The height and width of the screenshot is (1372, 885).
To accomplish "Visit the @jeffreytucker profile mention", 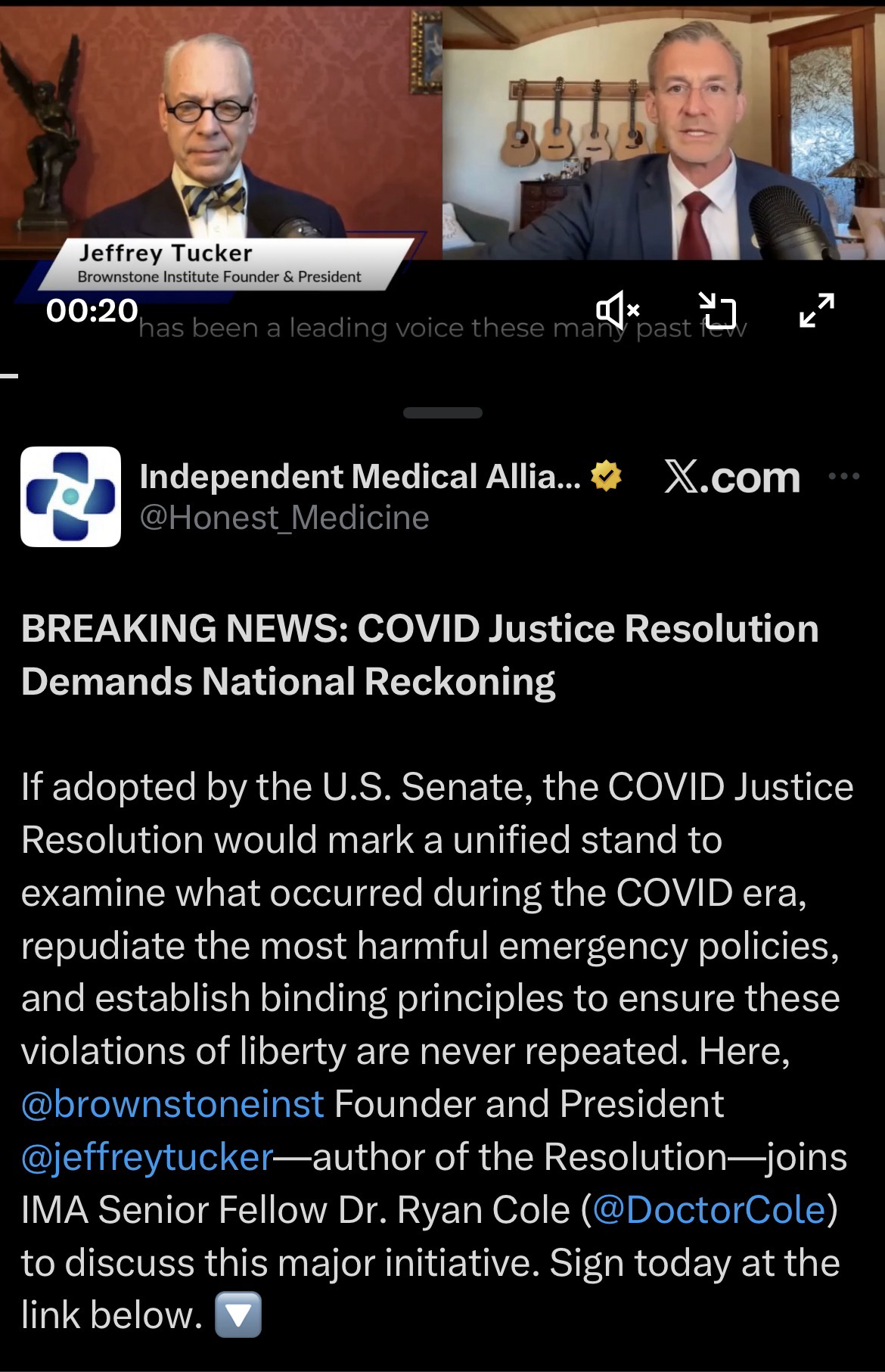I will [147, 1157].
